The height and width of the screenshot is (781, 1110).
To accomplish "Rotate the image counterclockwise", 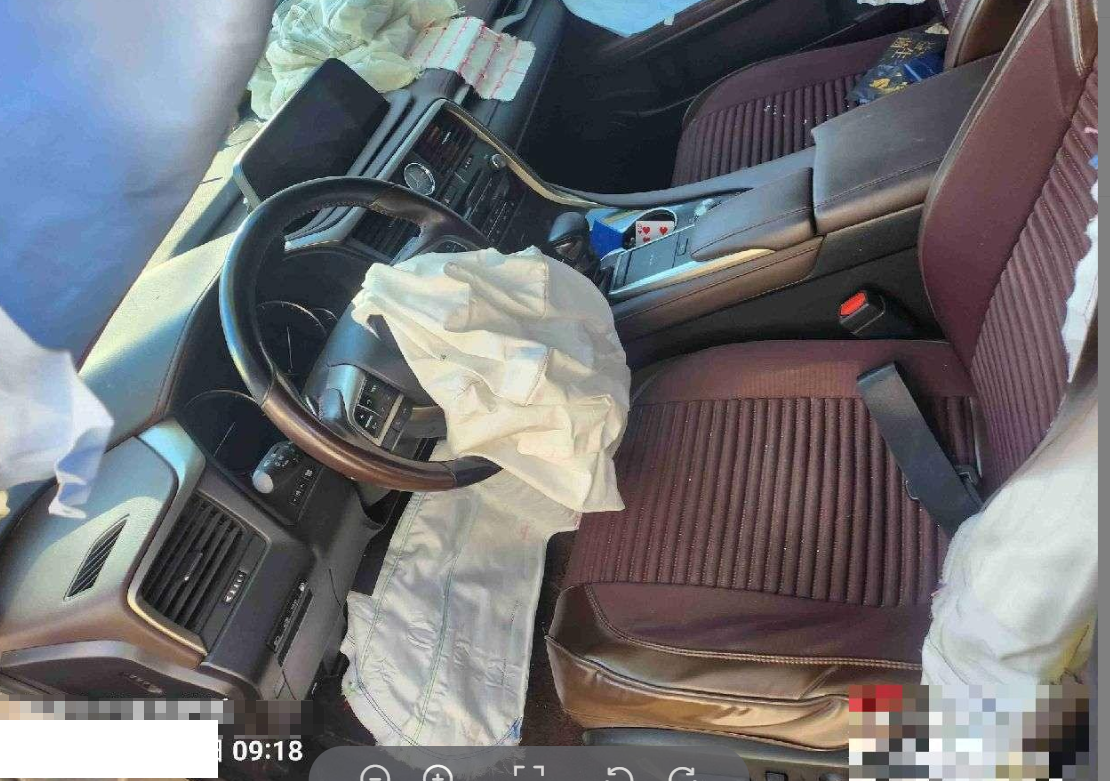I will (621, 775).
